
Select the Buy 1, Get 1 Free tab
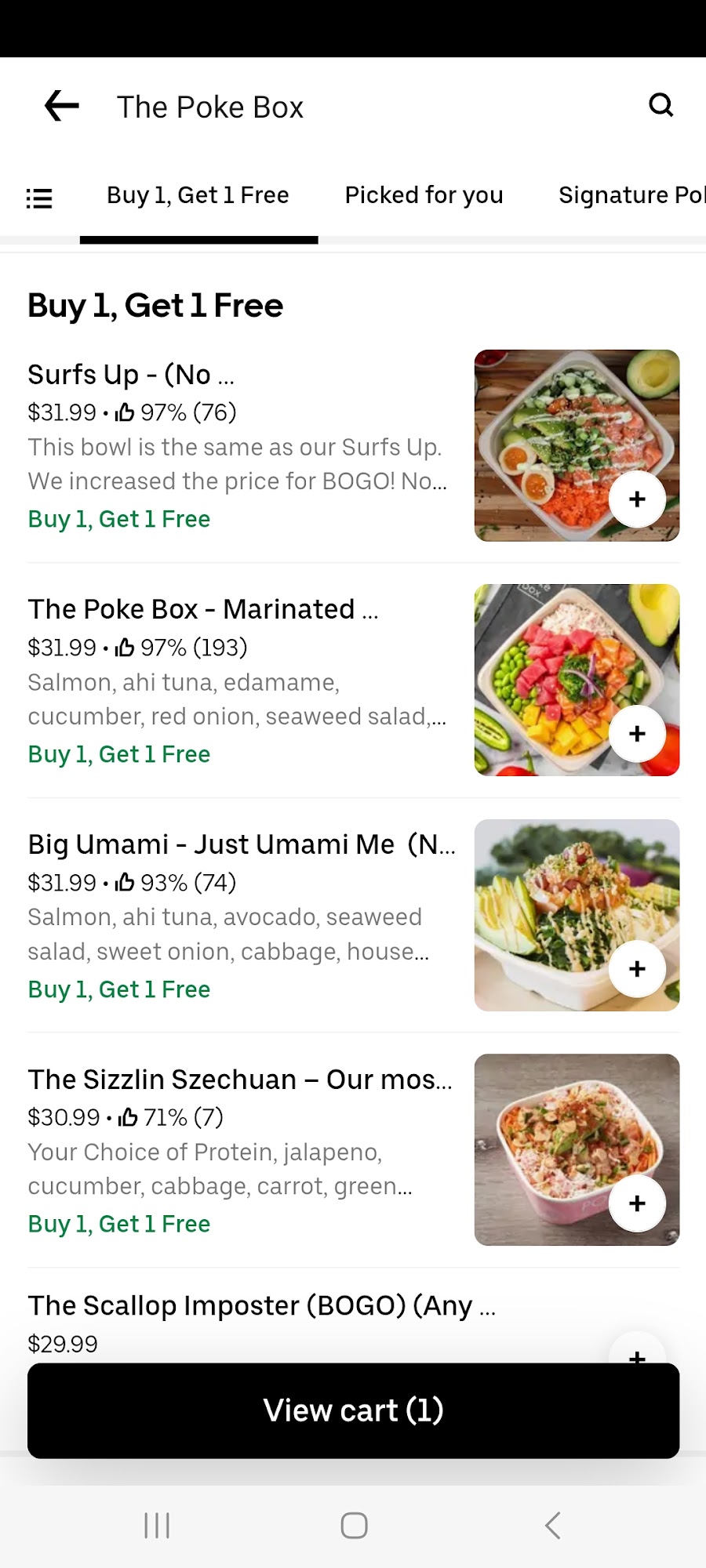[x=198, y=195]
